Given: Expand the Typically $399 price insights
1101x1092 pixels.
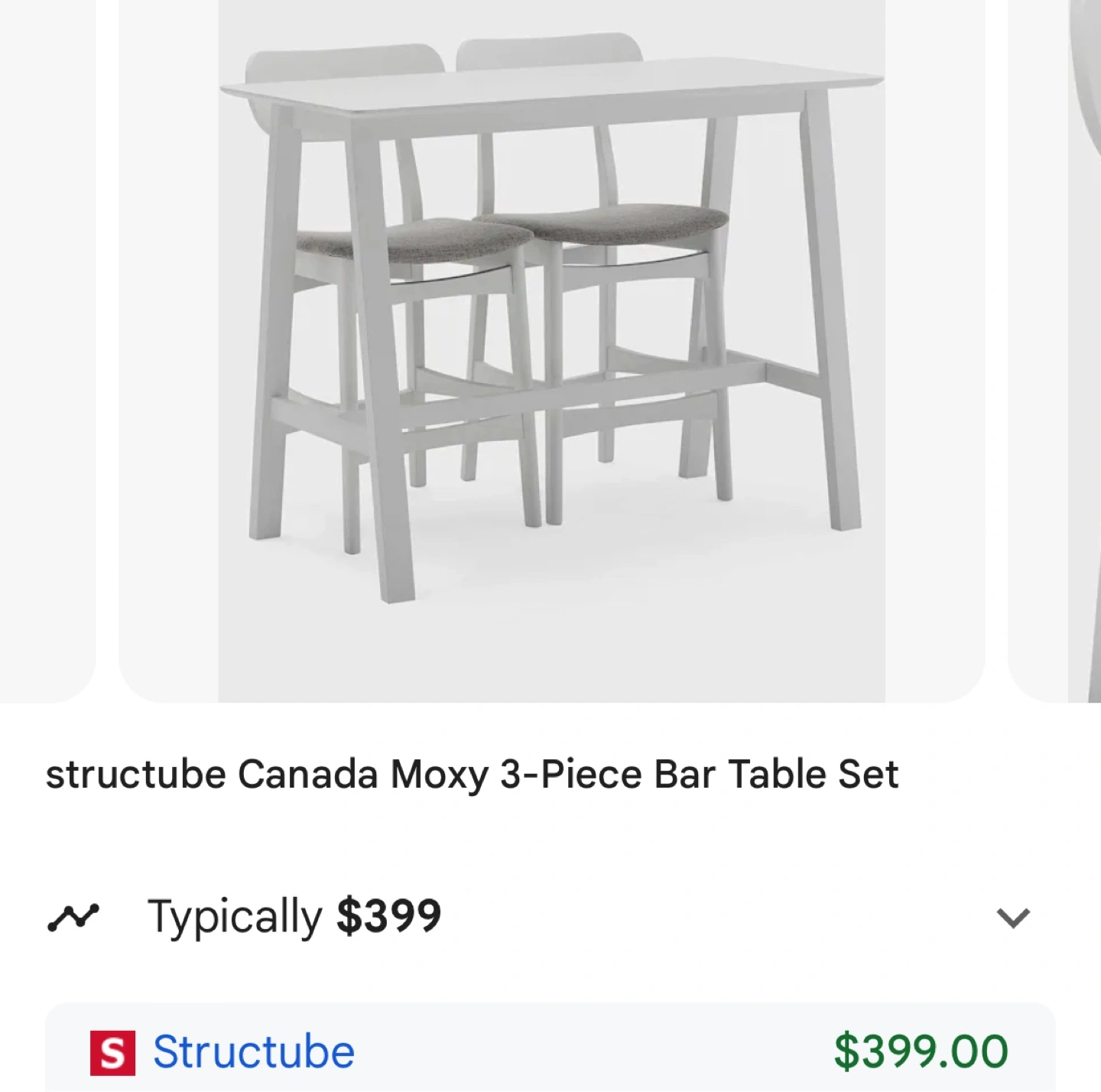Looking at the screenshot, I should 1013,917.
